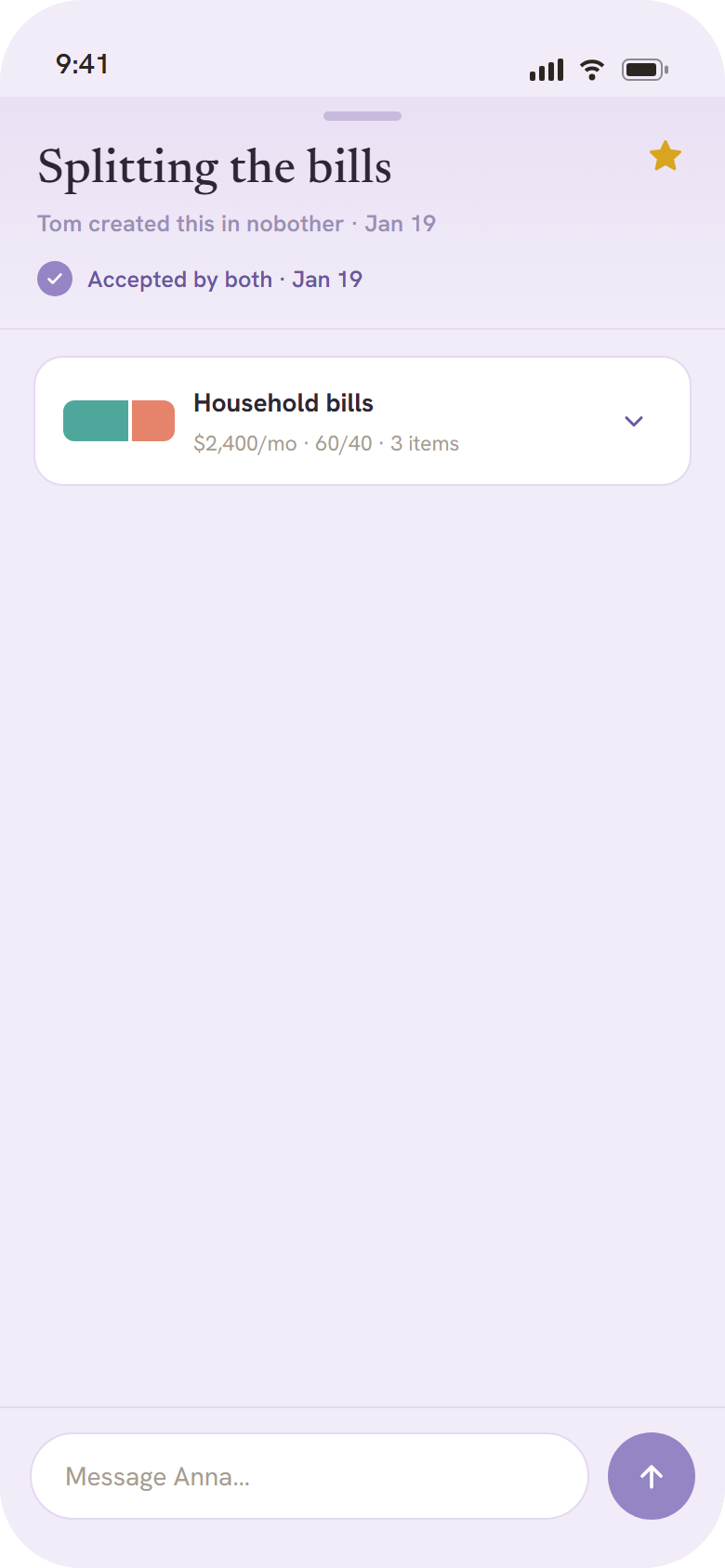Screen dimensions: 725x1568
Task: Send the message with arrow button
Action: [x=652, y=1476]
